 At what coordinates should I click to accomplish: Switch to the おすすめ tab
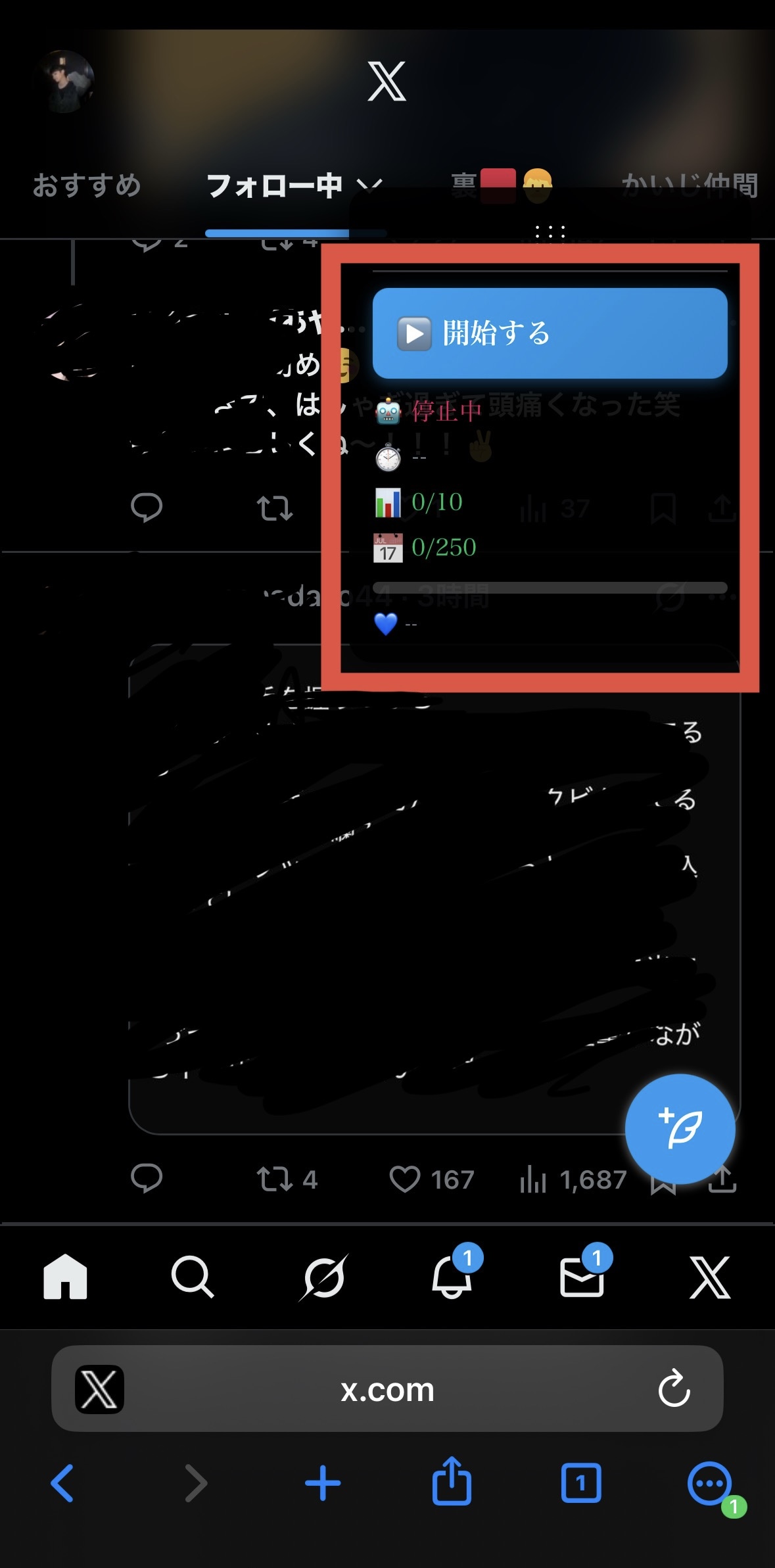tap(87, 186)
